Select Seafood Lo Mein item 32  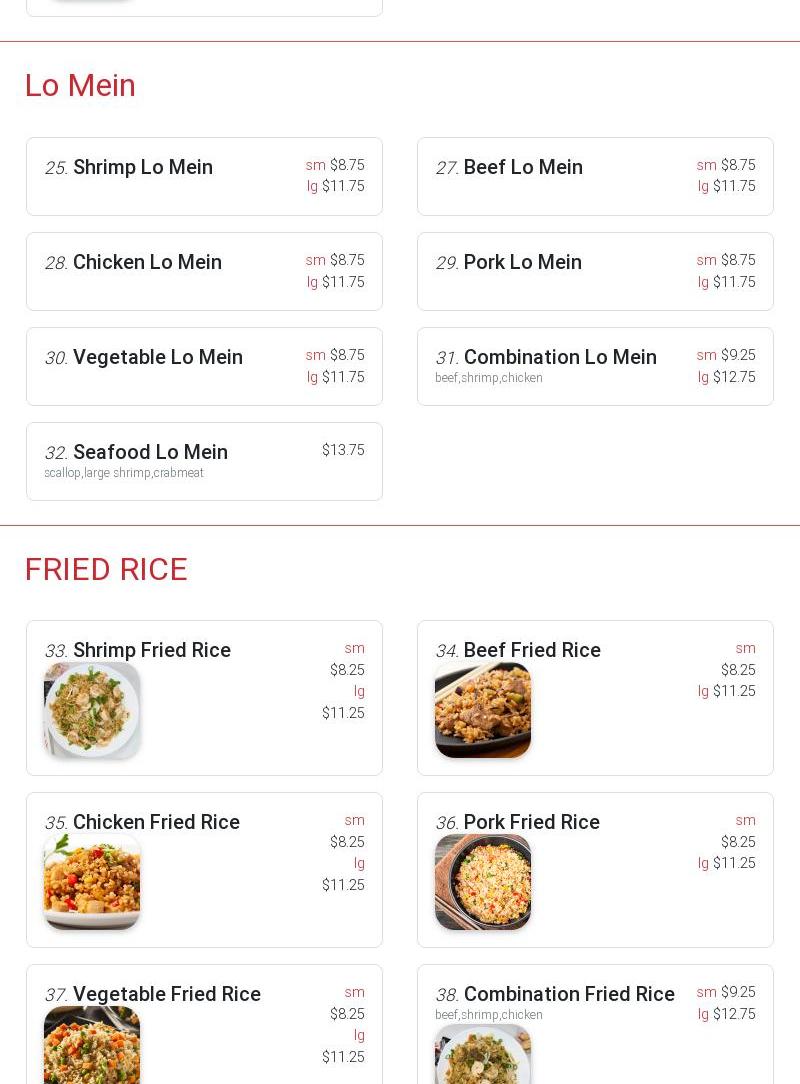click(x=150, y=452)
